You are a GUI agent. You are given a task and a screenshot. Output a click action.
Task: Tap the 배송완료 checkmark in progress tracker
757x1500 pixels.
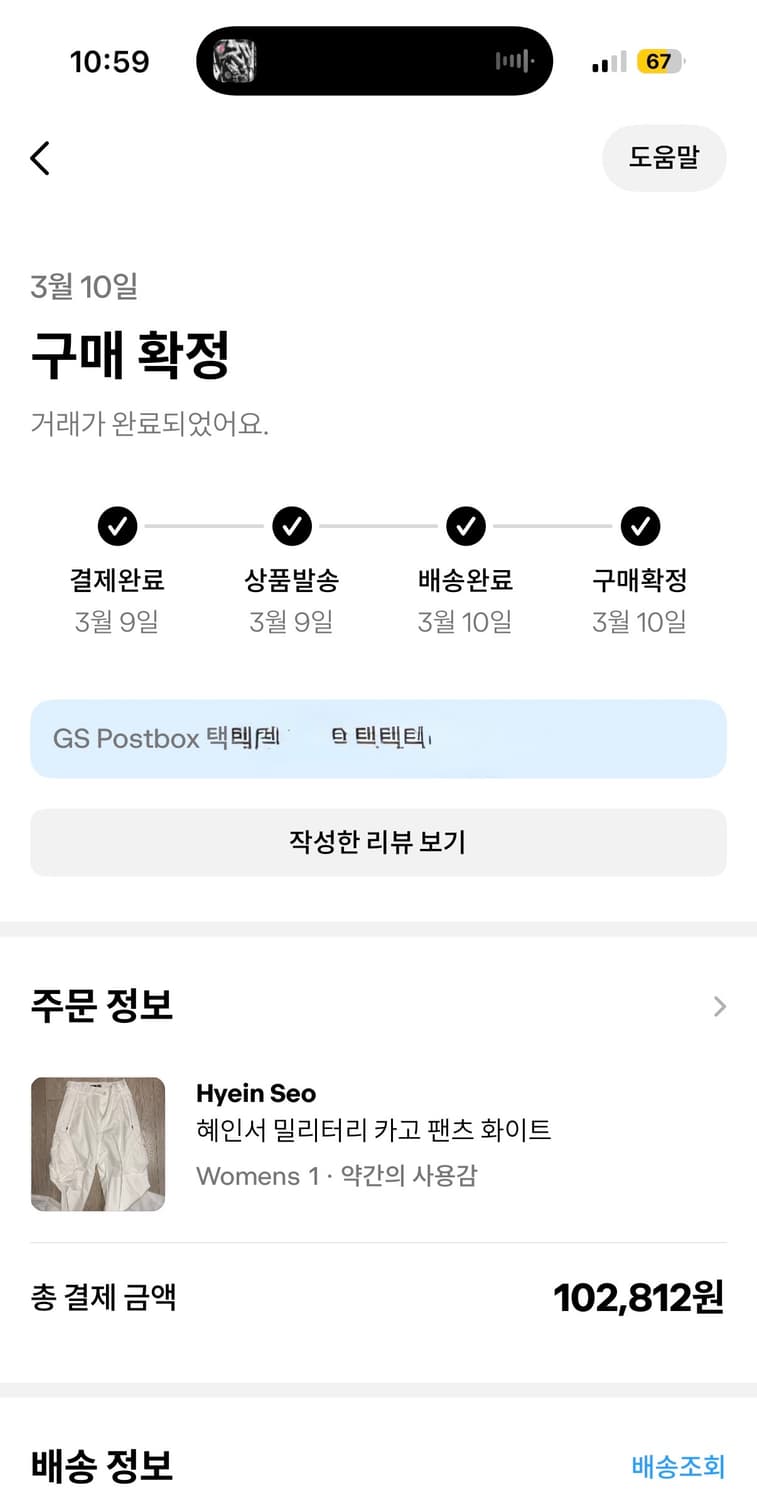465,526
